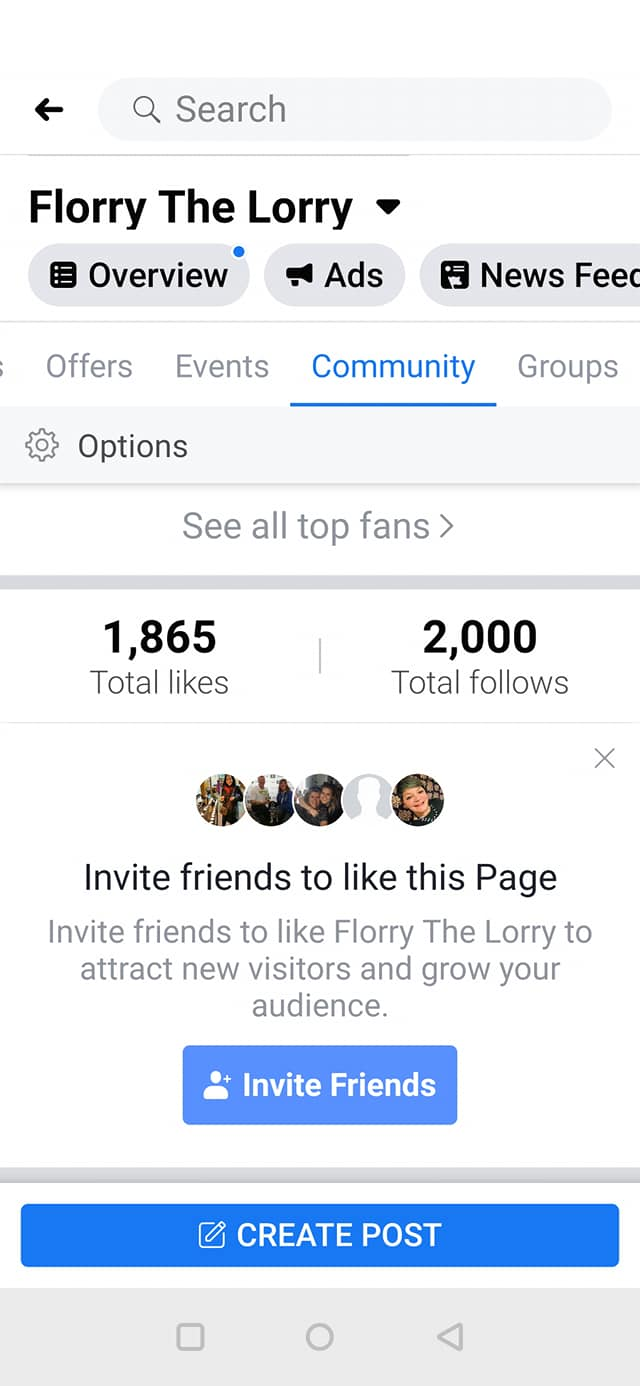Image resolution: width=640 pixels, height=1386 pixels.
Task: Tap the Search field
Action: click(354, 109)
